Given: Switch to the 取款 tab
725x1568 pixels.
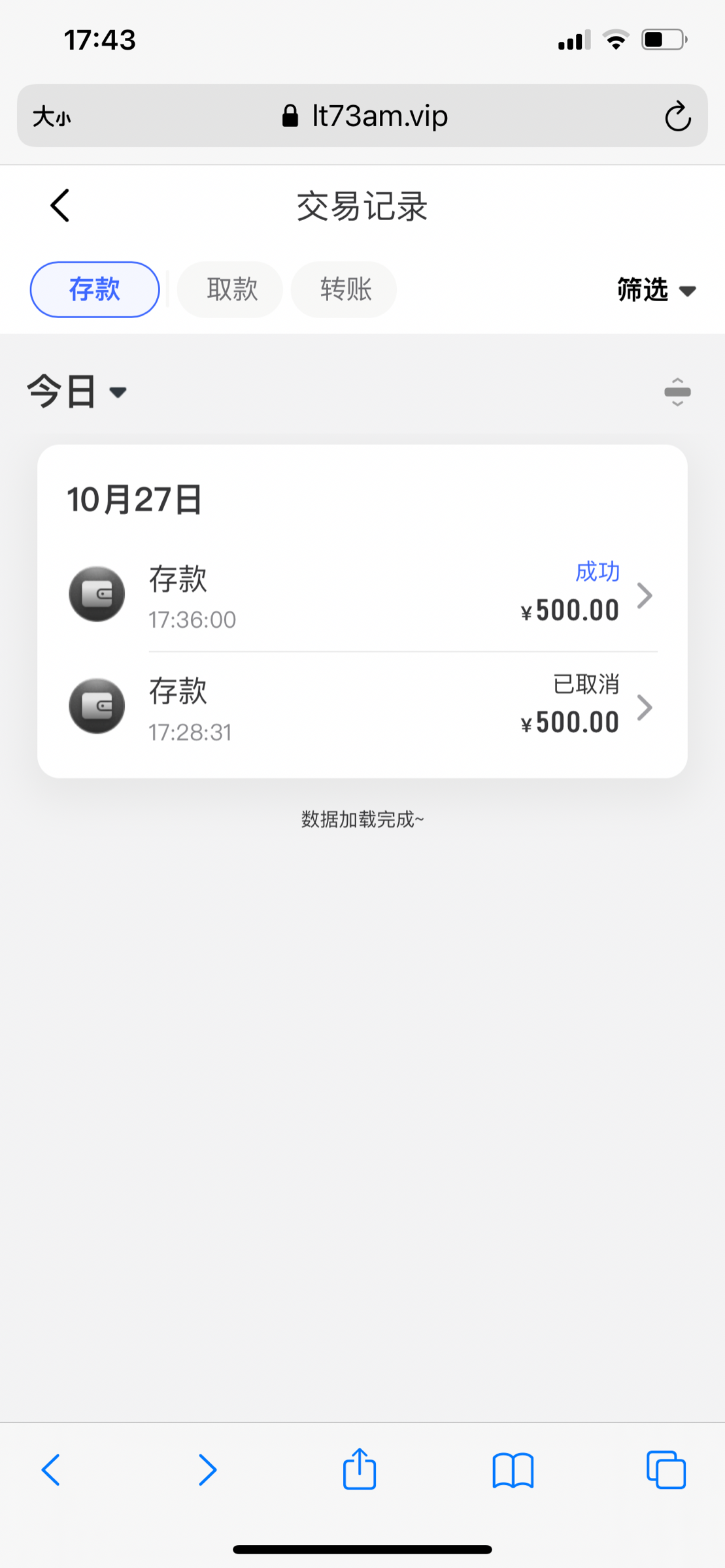Looking at the screenshot, I should coord(229,289).
